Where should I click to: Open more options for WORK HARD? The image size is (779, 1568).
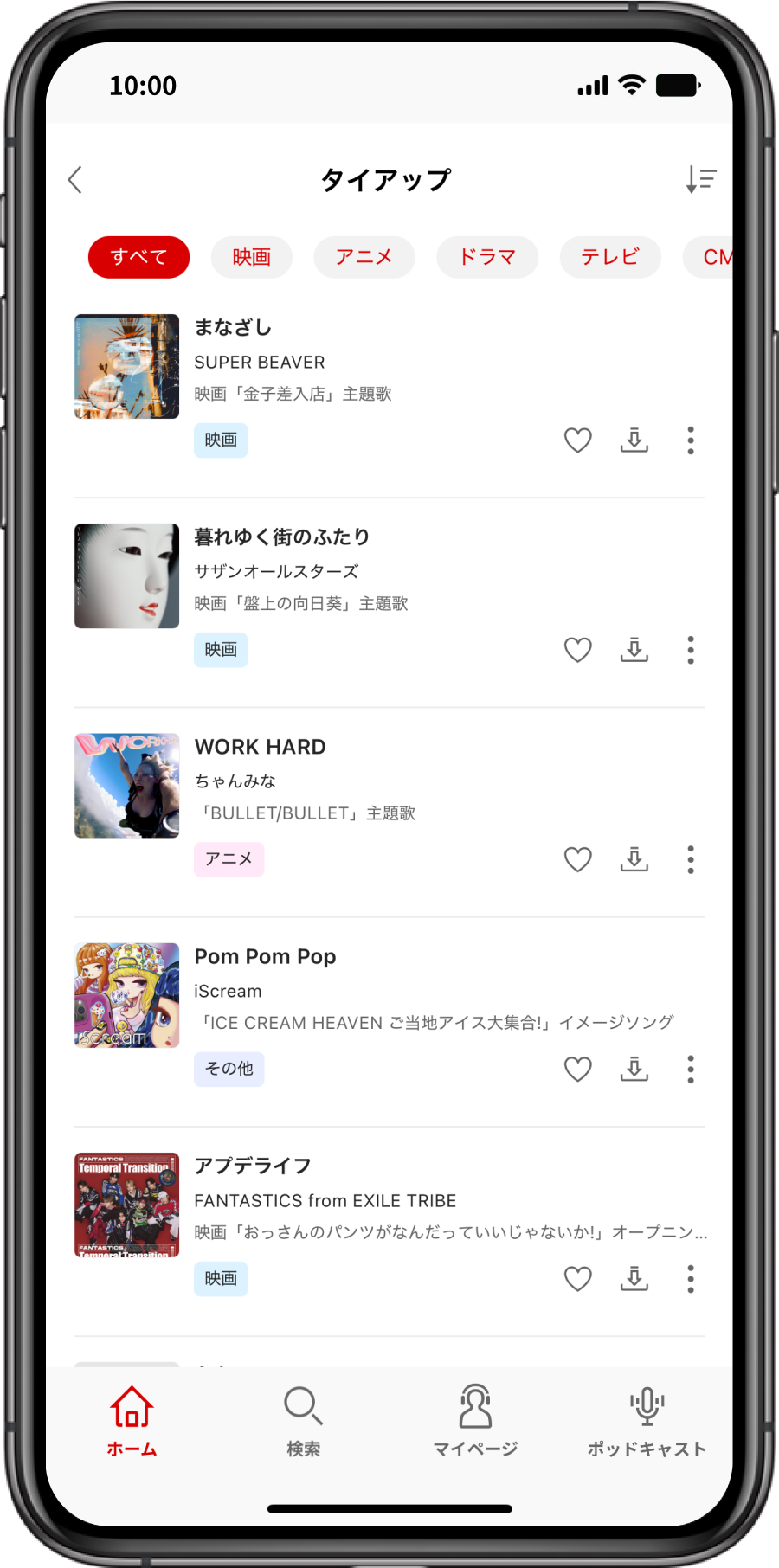click(x=691, y=859)
